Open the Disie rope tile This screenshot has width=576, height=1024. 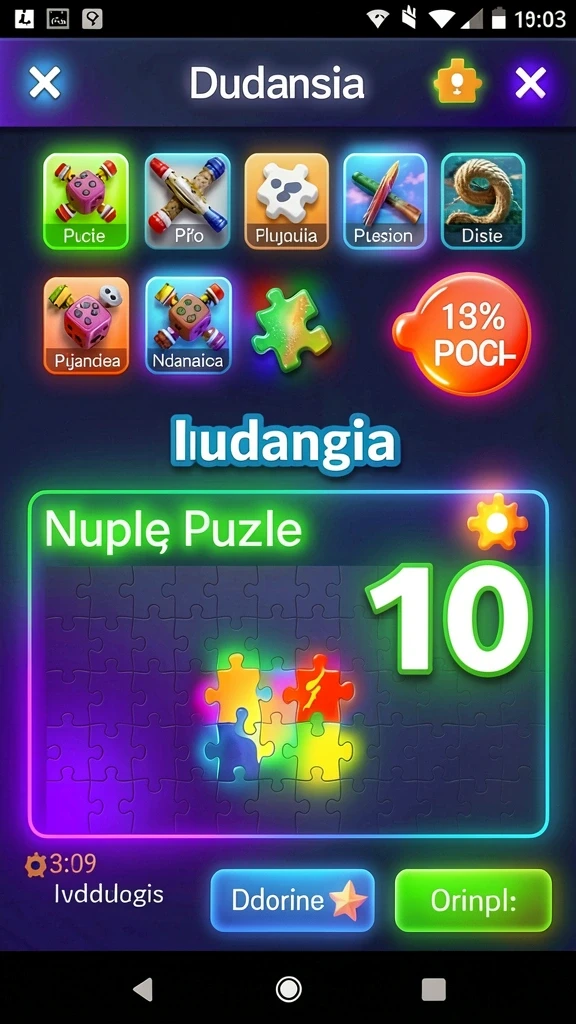point(483,201)
